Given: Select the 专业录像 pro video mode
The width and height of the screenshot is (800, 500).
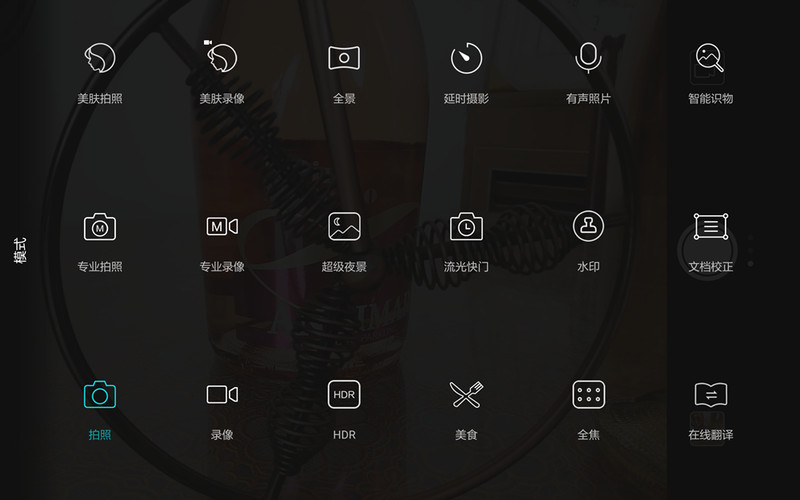Looking at the screenshot, I should tap(222, 228).
